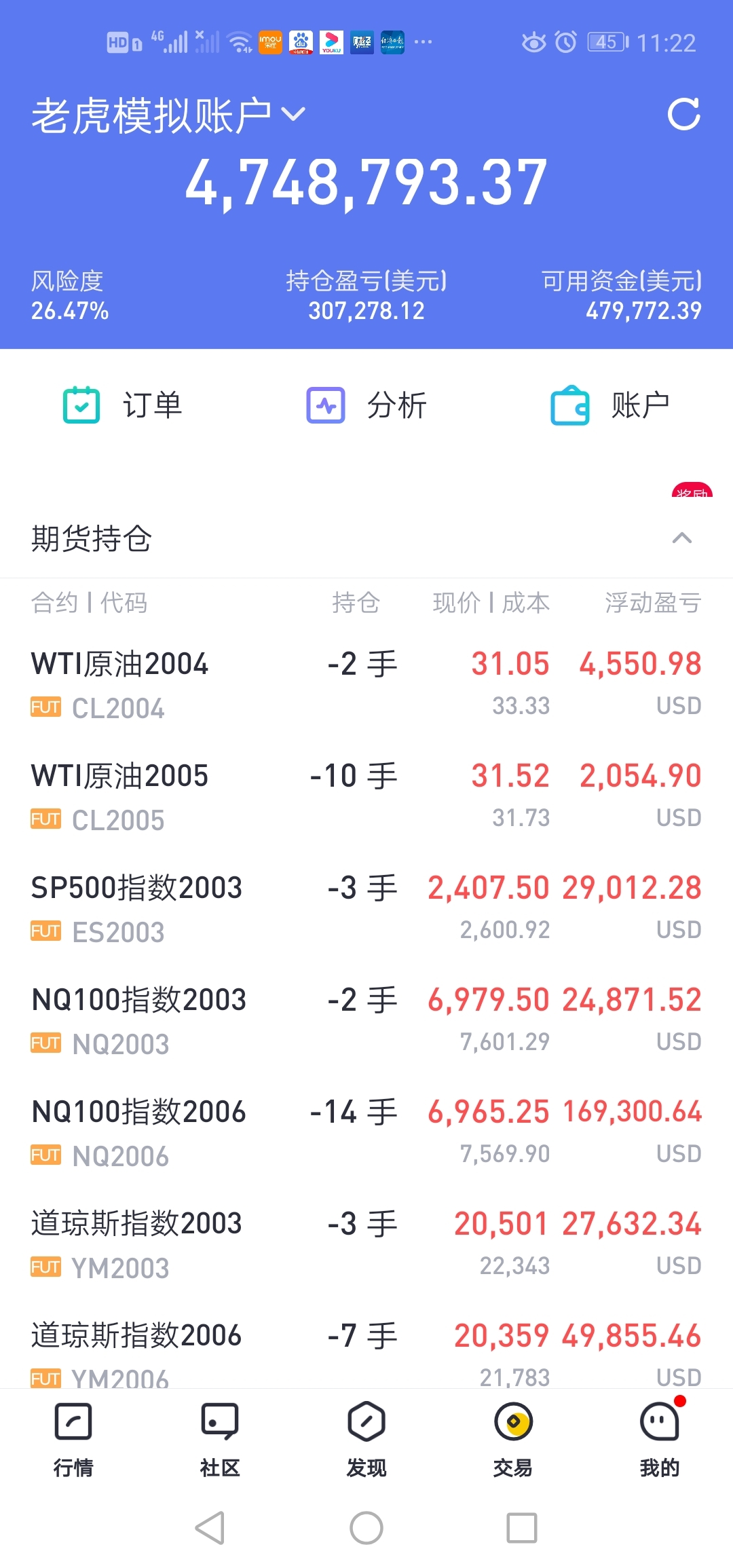This screenshot has width=733, height=1568.
Task: Open the WTI原油2004 CL2004 position
Action: [x=366, y=685]
